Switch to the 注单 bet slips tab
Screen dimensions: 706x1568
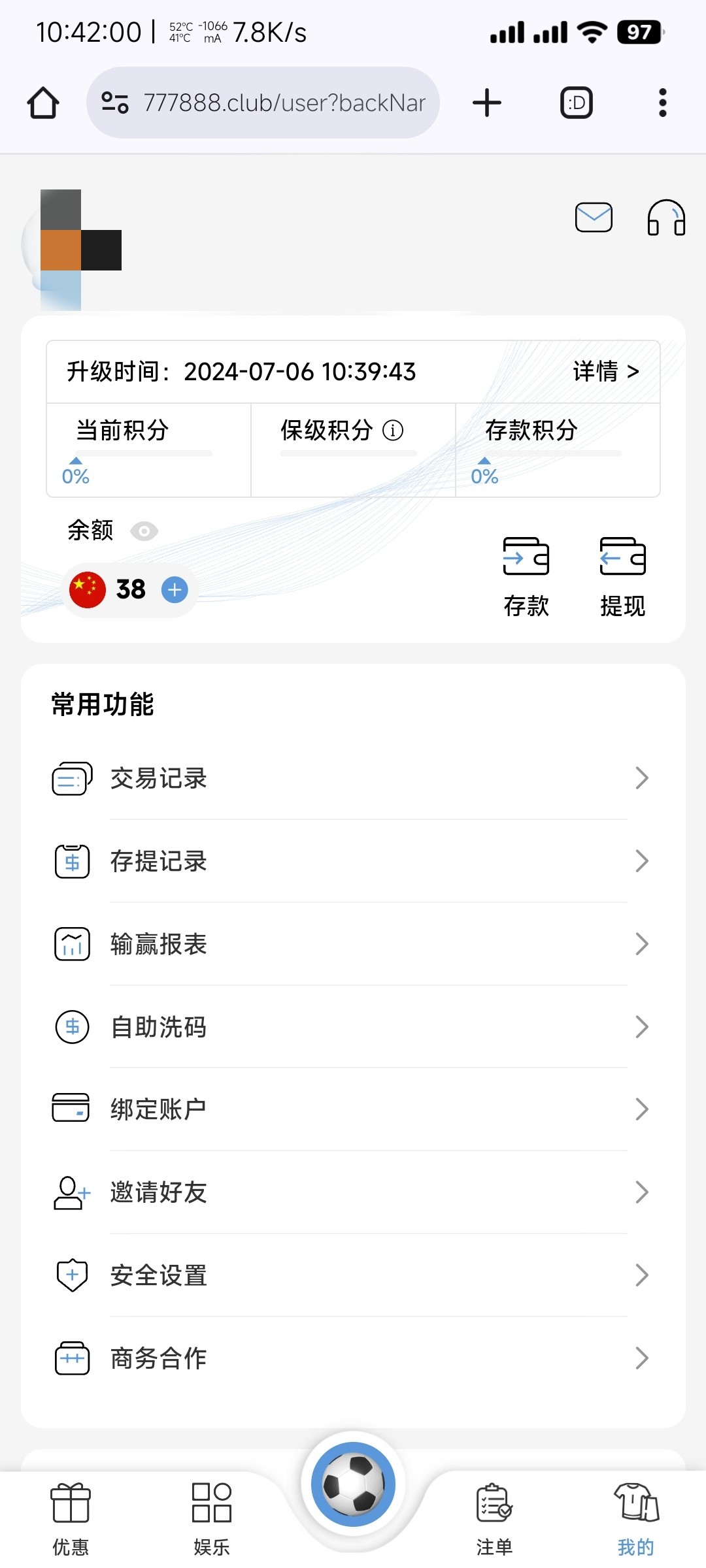tap(494, 1519)
